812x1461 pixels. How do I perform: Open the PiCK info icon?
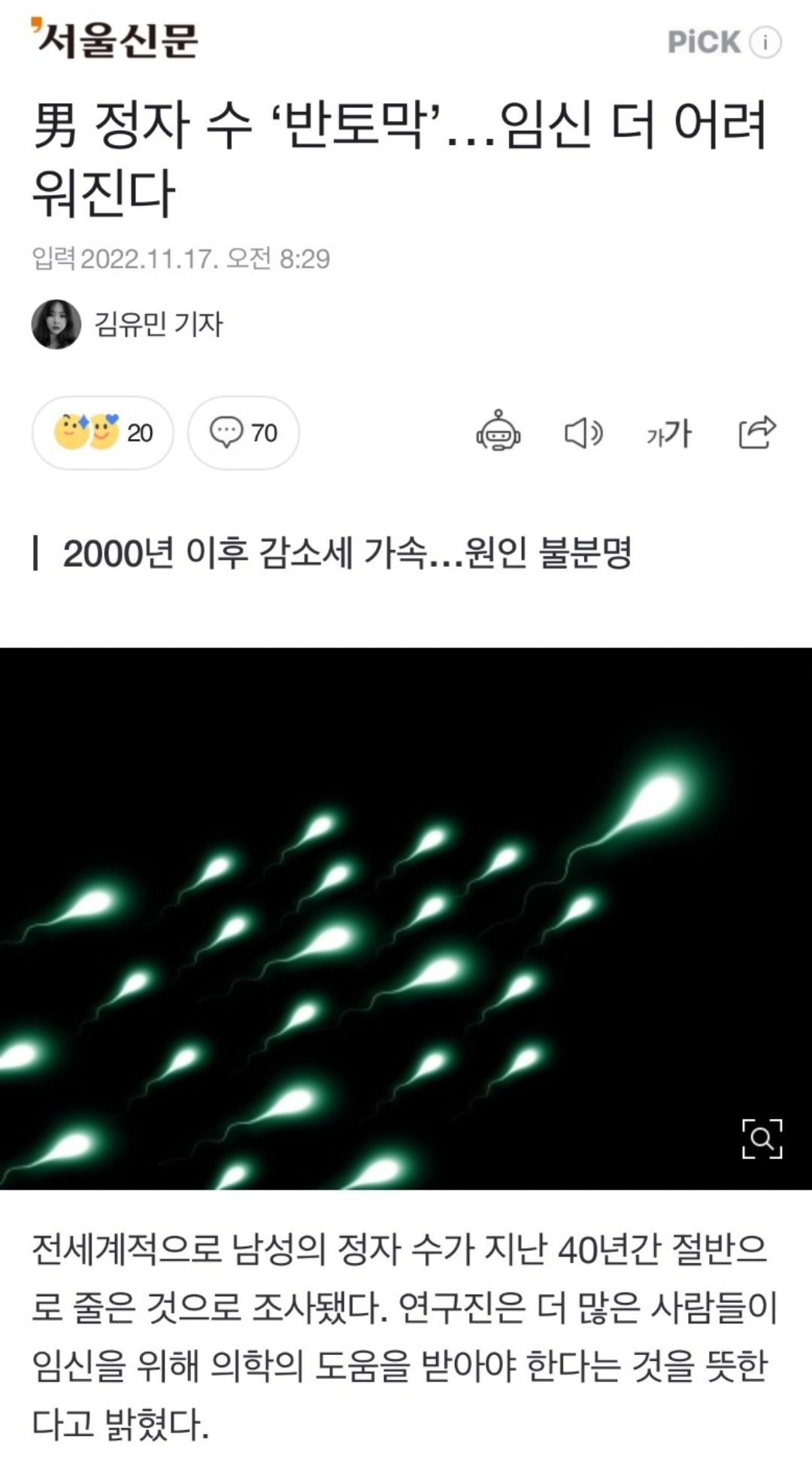pyautogui.click(x=765, y=42)
